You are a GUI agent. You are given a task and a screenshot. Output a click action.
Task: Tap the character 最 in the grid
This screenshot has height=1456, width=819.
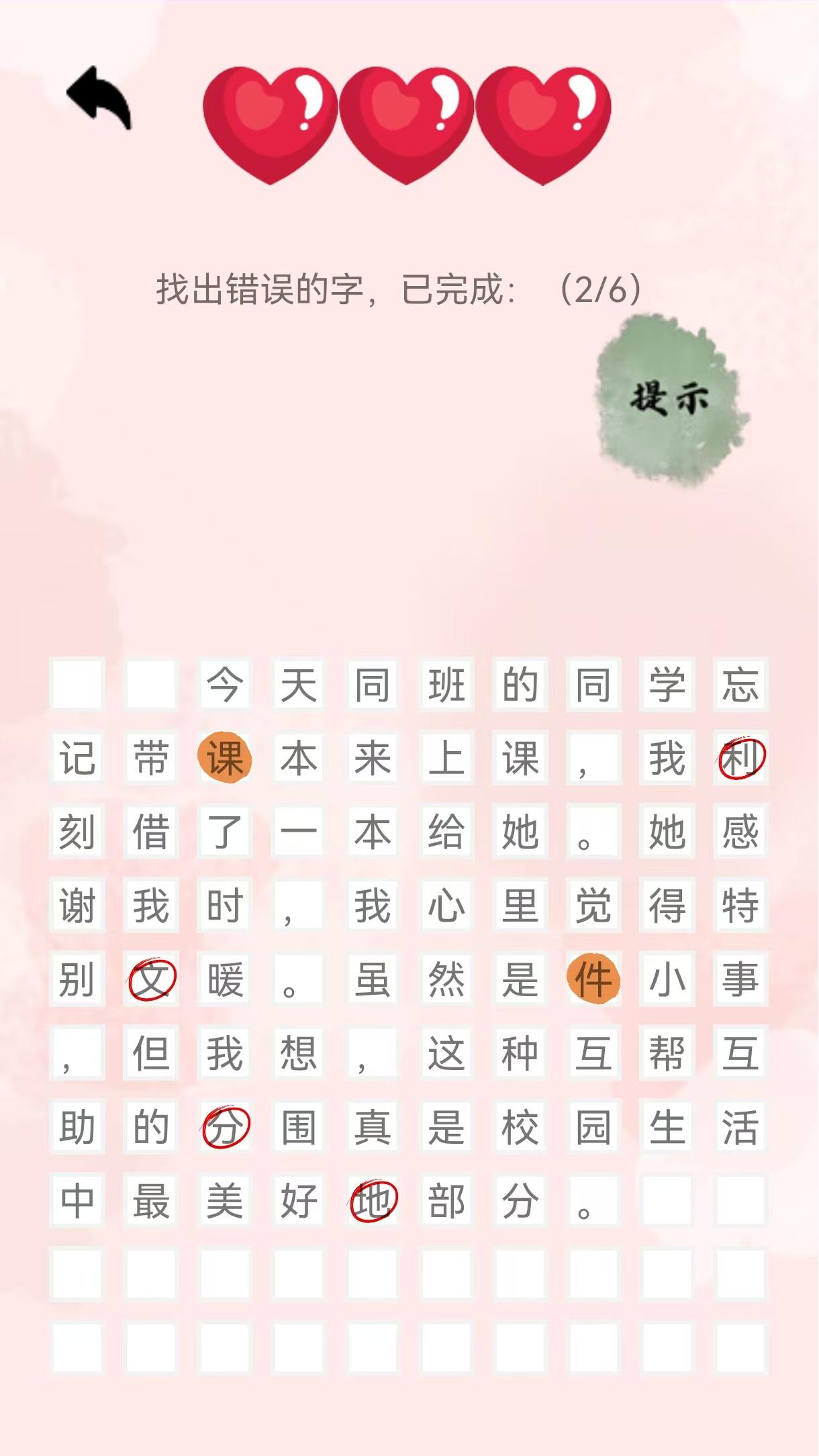click(x=151, y=1200)
